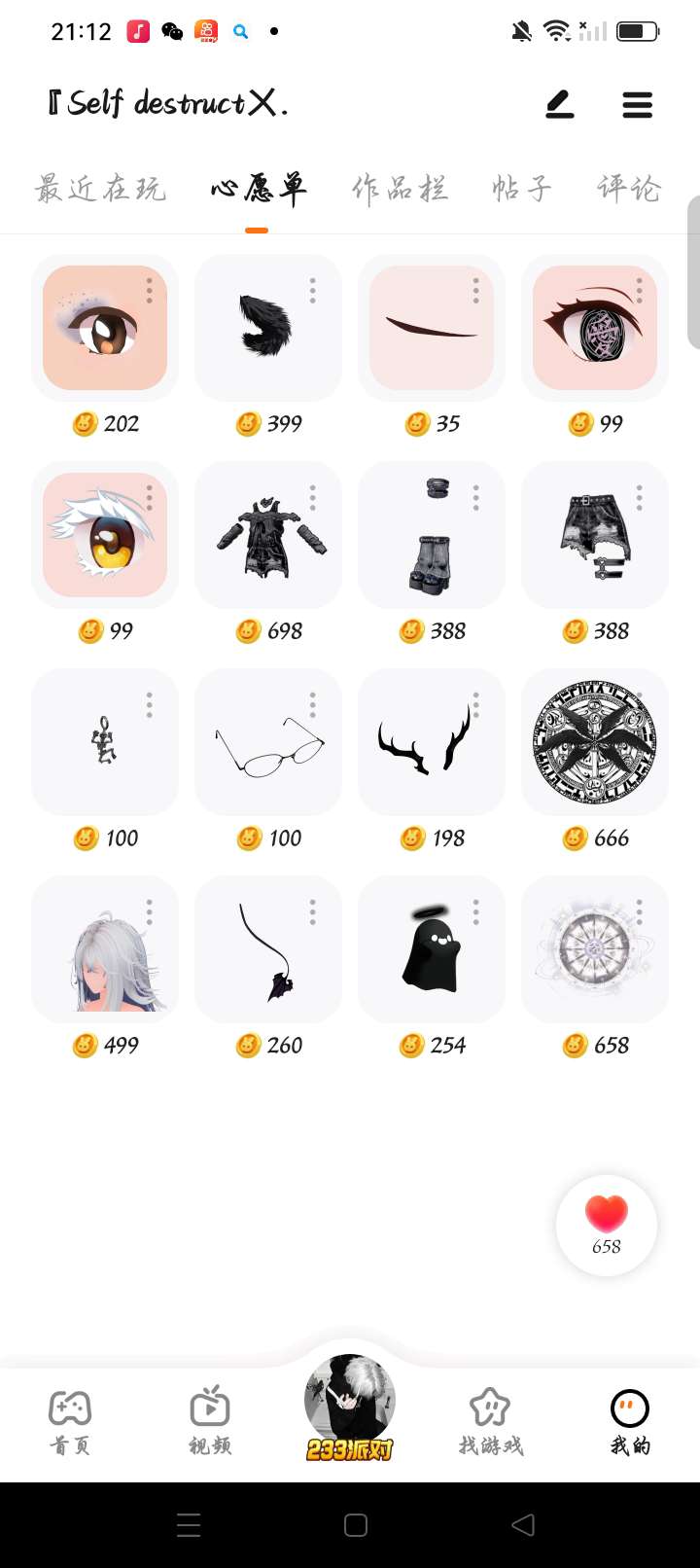Open the black tail item priced 399
The image size is (700, 1568).
click(x=267, y=327)
